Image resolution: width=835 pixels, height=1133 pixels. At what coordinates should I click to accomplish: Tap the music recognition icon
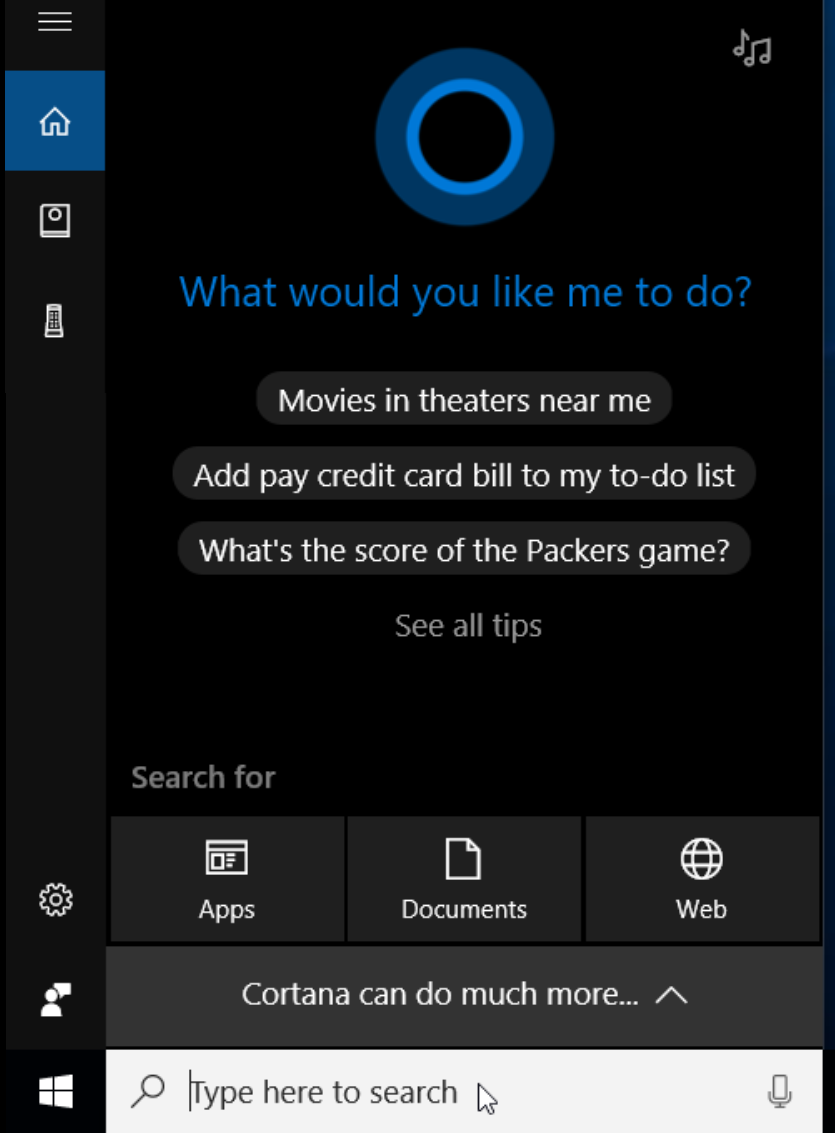tap(752, 47)
